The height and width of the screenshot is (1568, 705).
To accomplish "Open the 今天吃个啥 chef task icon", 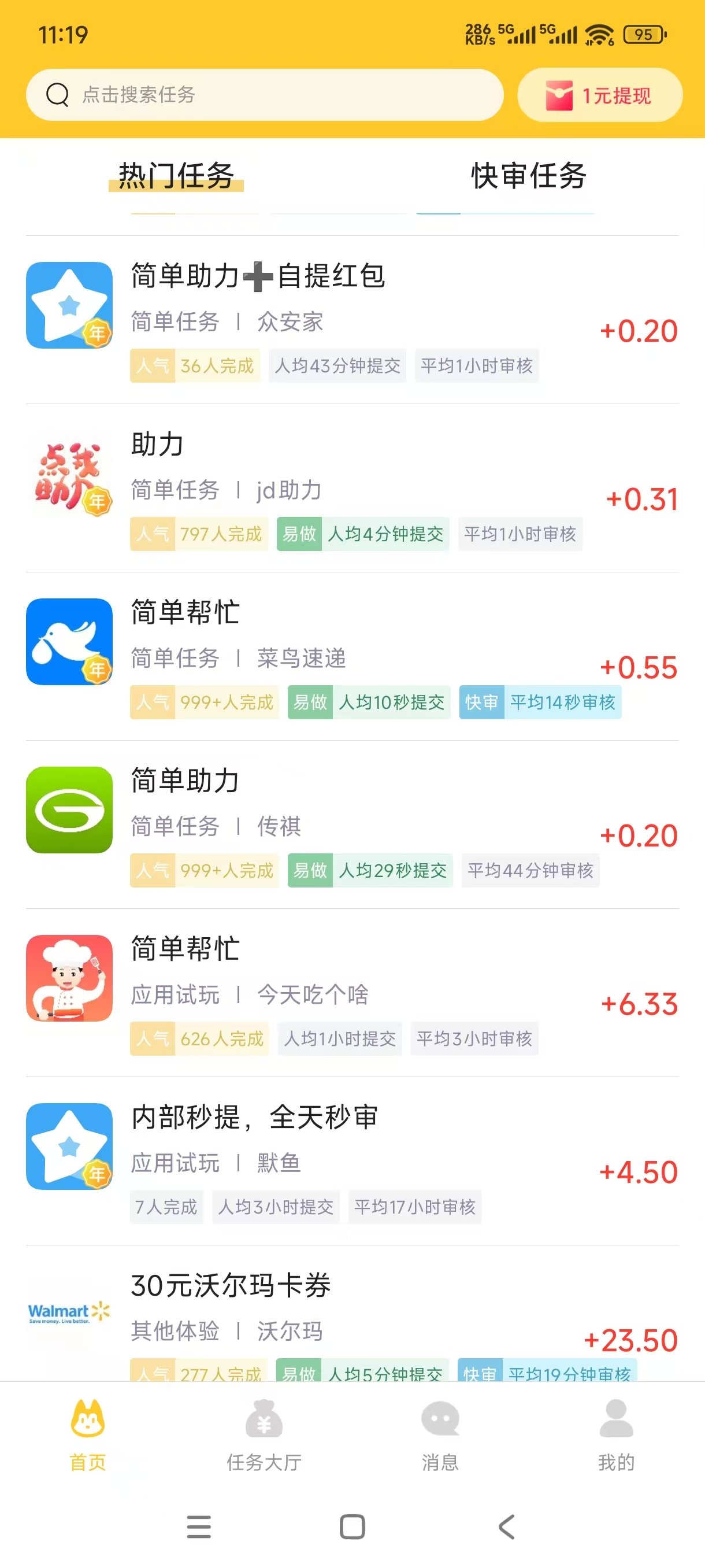I will [x=69, y=978].
